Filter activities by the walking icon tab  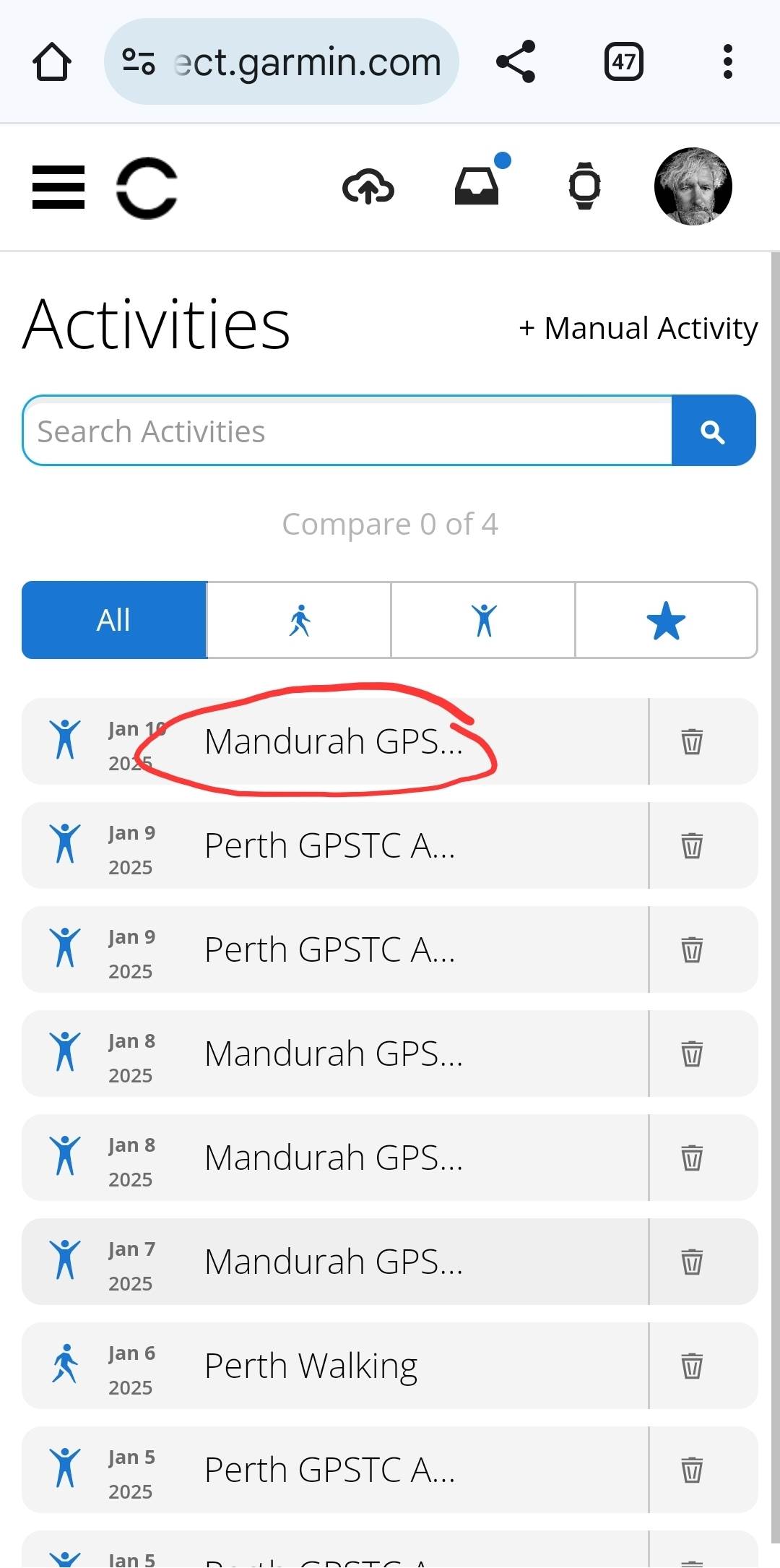pos(299,620)
